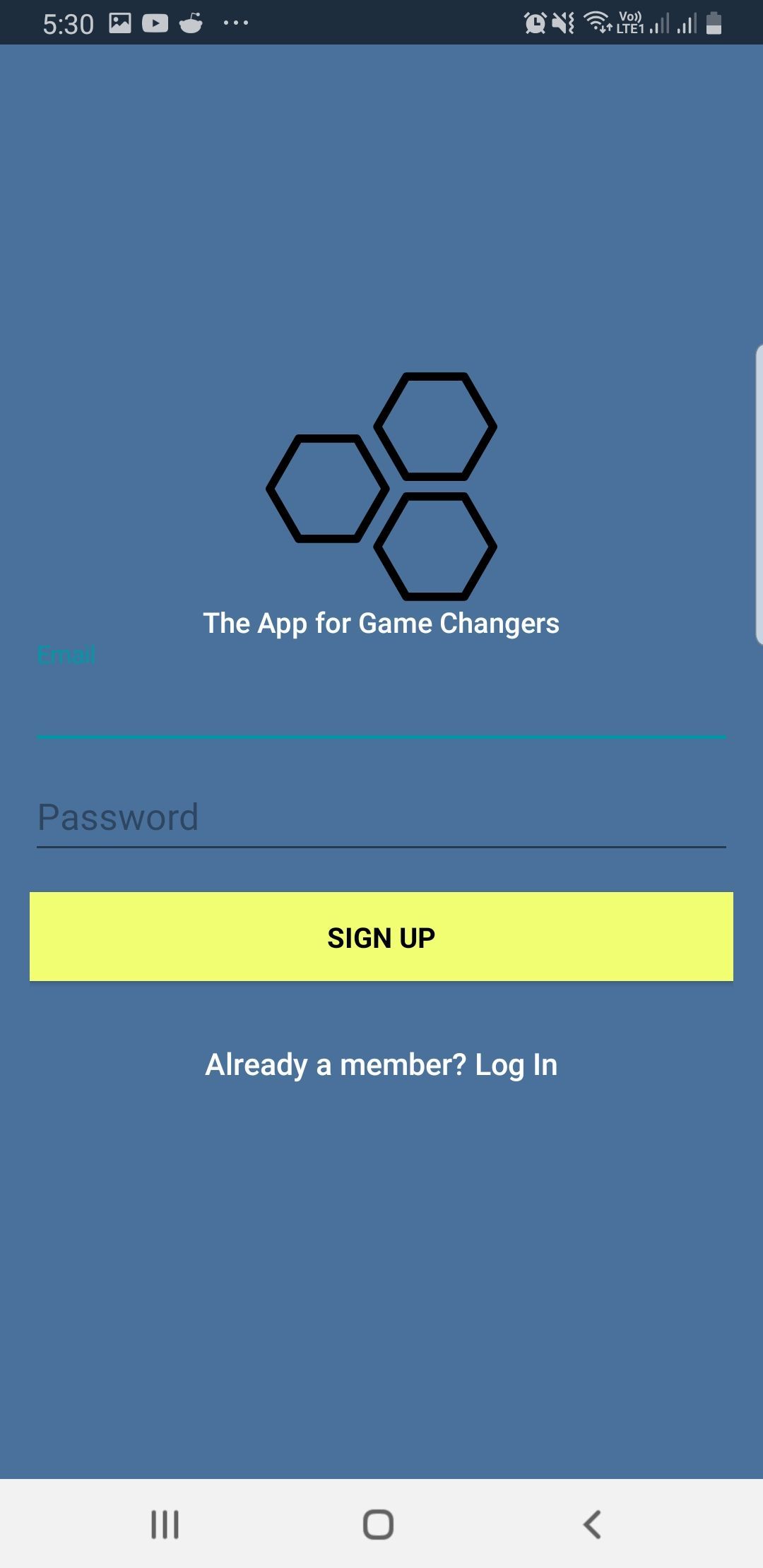Screen dimensions: 763x1568
Task: Tap the Reddit notification icon
Action: click(192, 23)
